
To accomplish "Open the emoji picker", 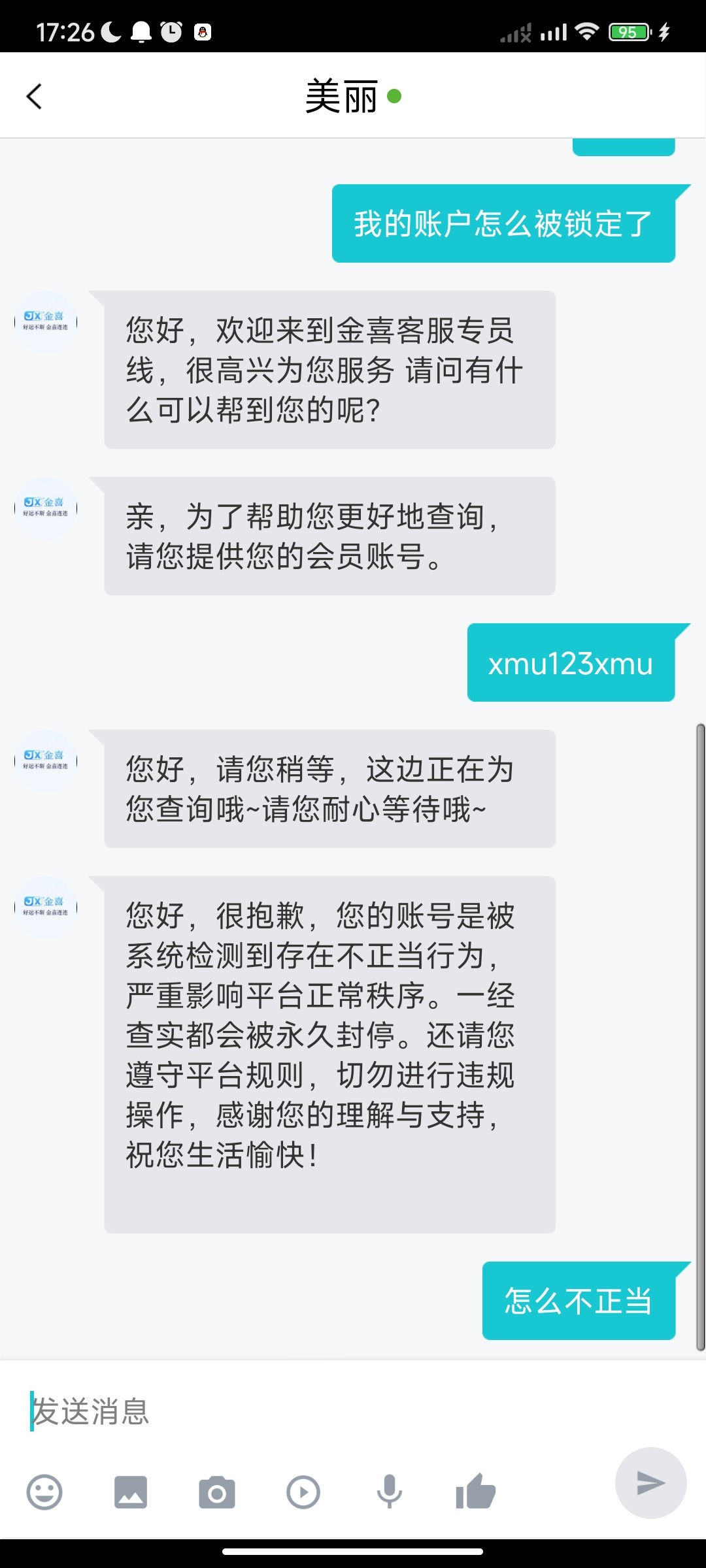I will pos(44,1492).
